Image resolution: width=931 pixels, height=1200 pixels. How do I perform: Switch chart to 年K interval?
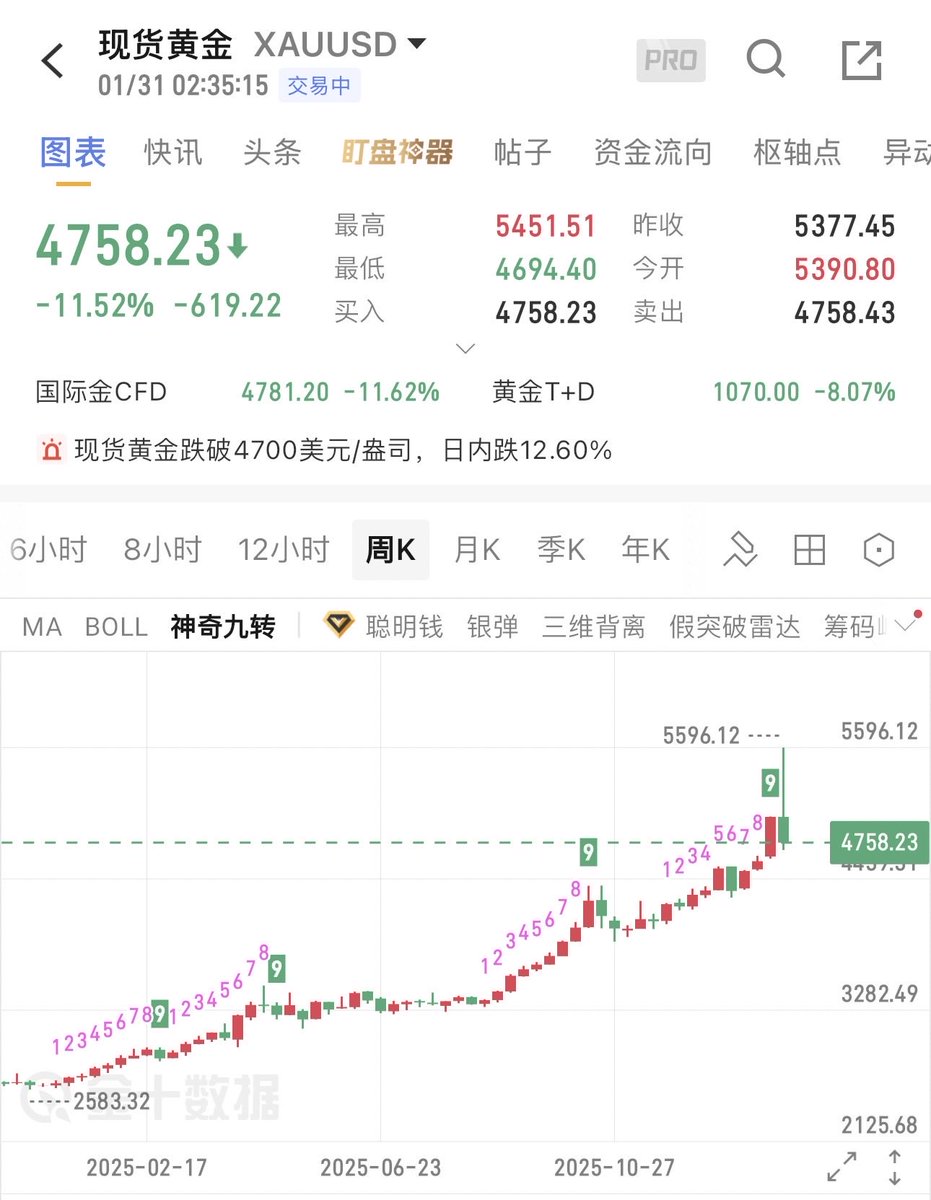(645, 550)
